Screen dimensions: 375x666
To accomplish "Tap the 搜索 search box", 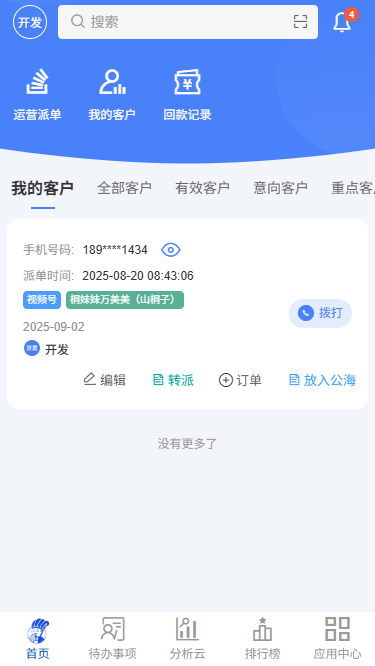I will 188,22.
